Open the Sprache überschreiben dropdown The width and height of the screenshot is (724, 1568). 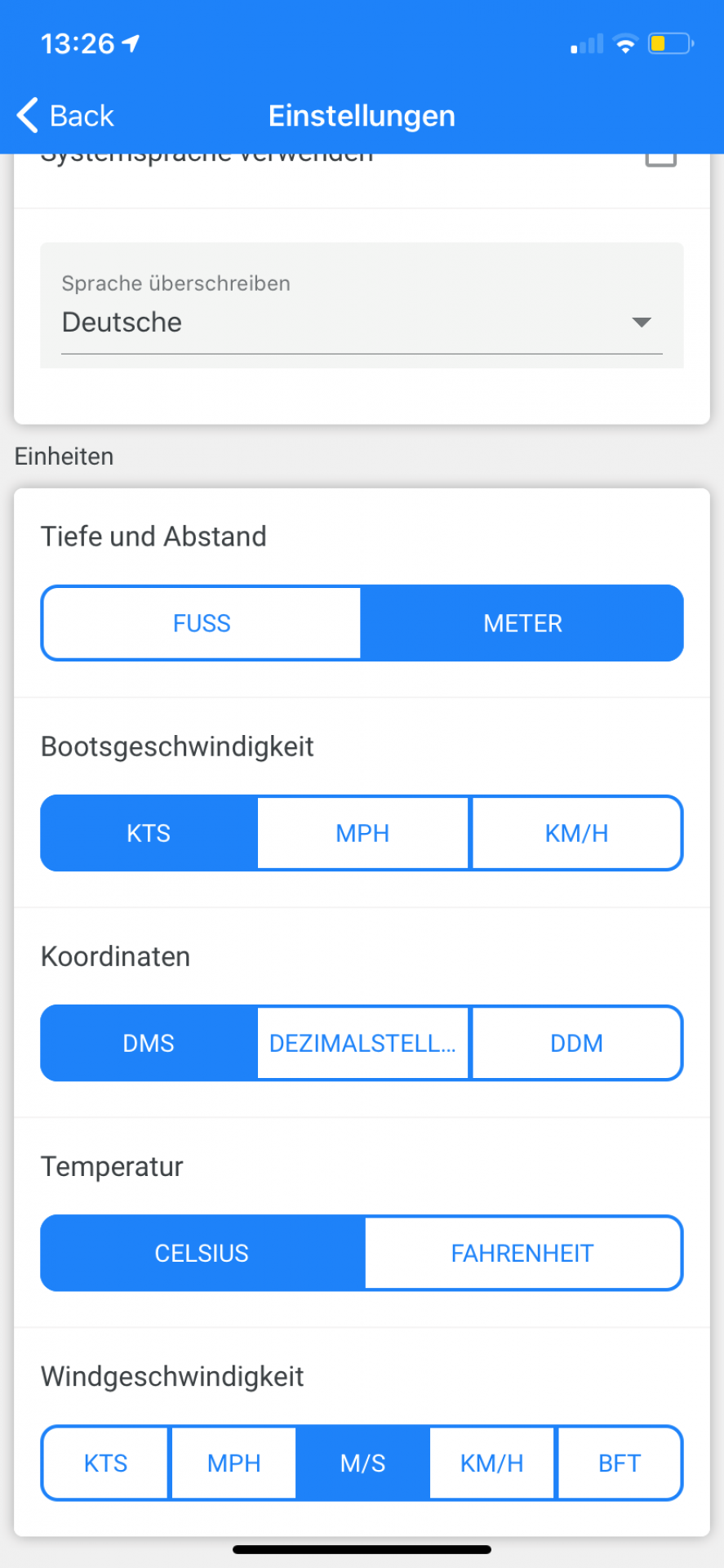tap(362, 305)
